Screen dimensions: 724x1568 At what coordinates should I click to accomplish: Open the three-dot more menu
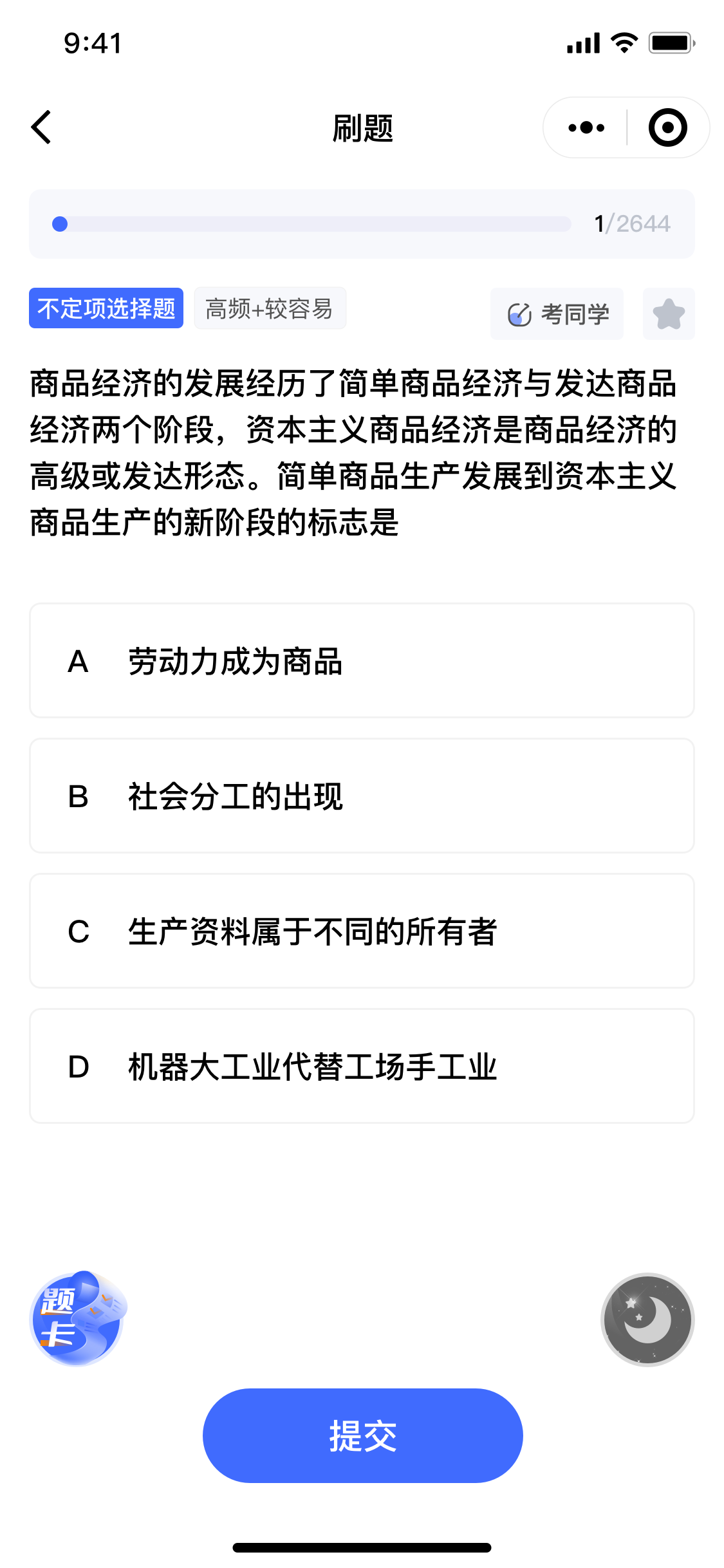click(586, 127)
